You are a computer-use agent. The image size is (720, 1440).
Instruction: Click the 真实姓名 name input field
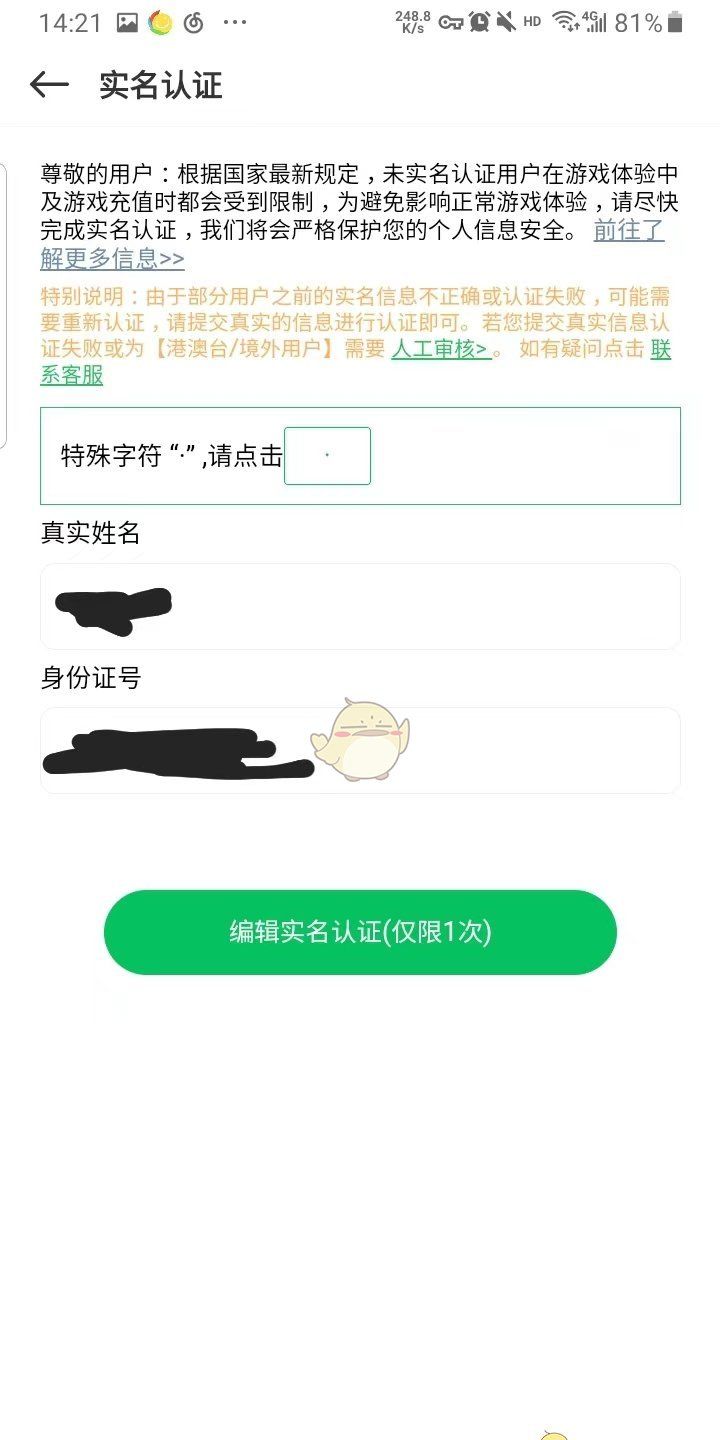click(x=360, y=606)
